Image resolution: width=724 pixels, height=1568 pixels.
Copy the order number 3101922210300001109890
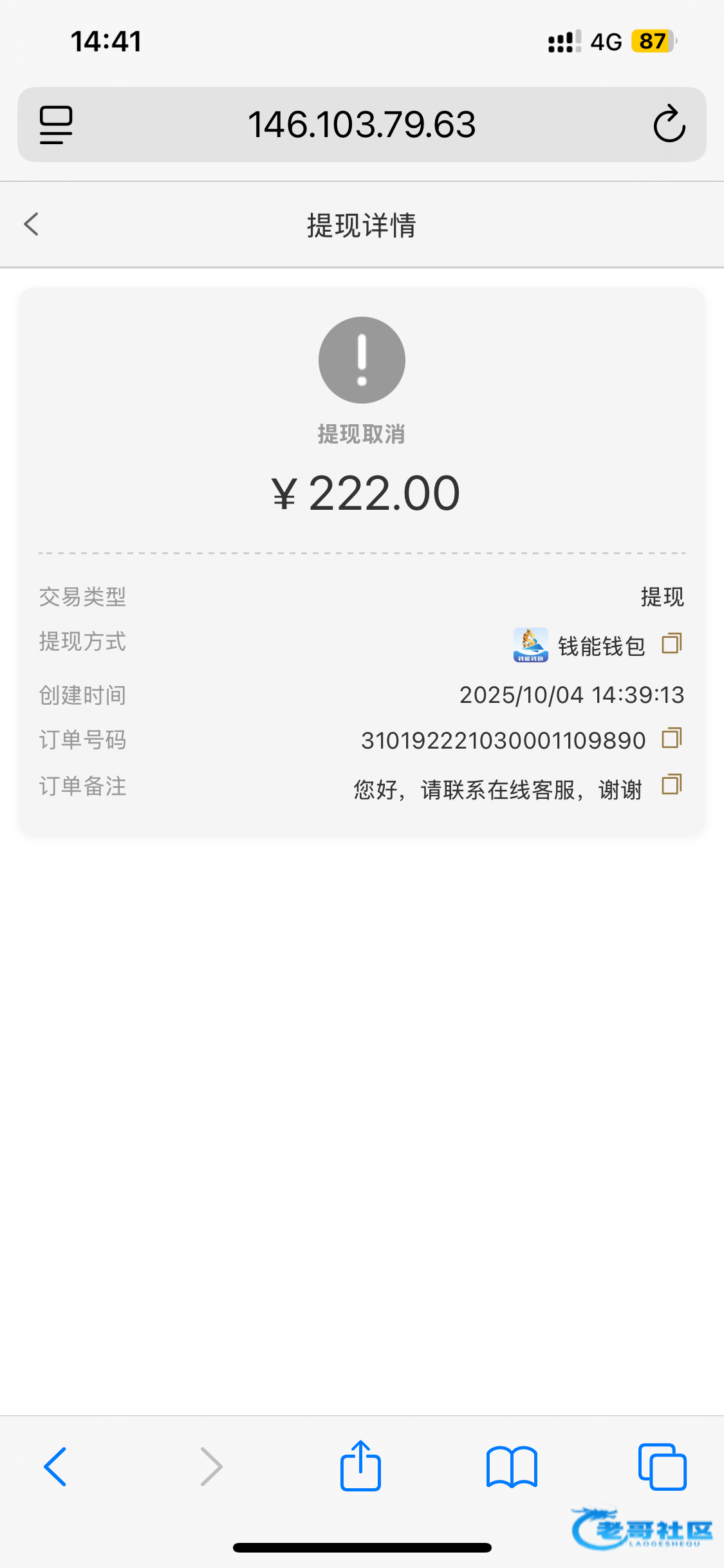coord(671,738)
